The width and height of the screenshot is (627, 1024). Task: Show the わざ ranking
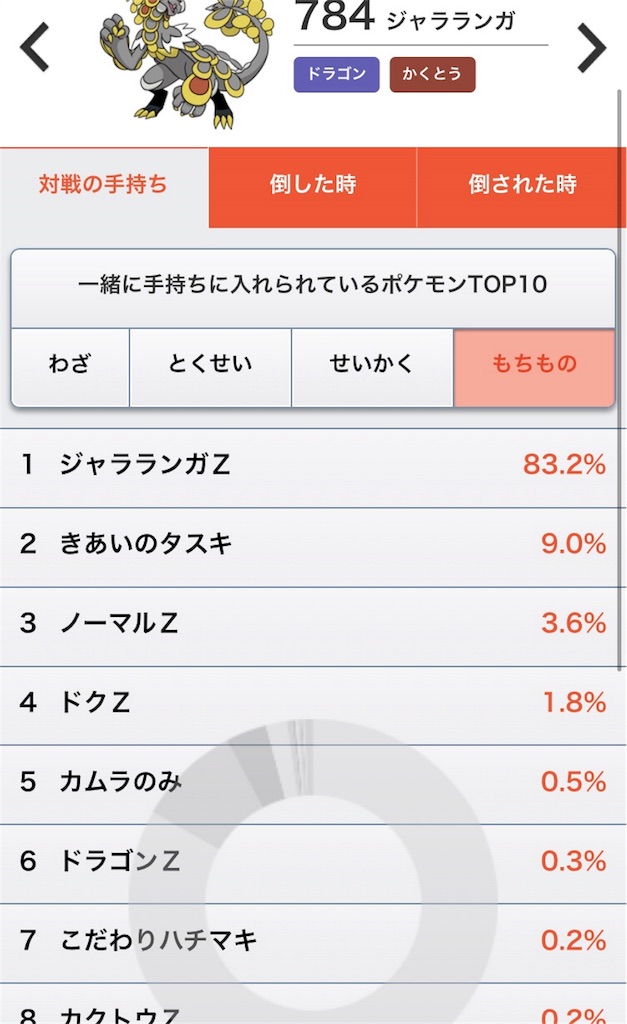coord(70,365)
